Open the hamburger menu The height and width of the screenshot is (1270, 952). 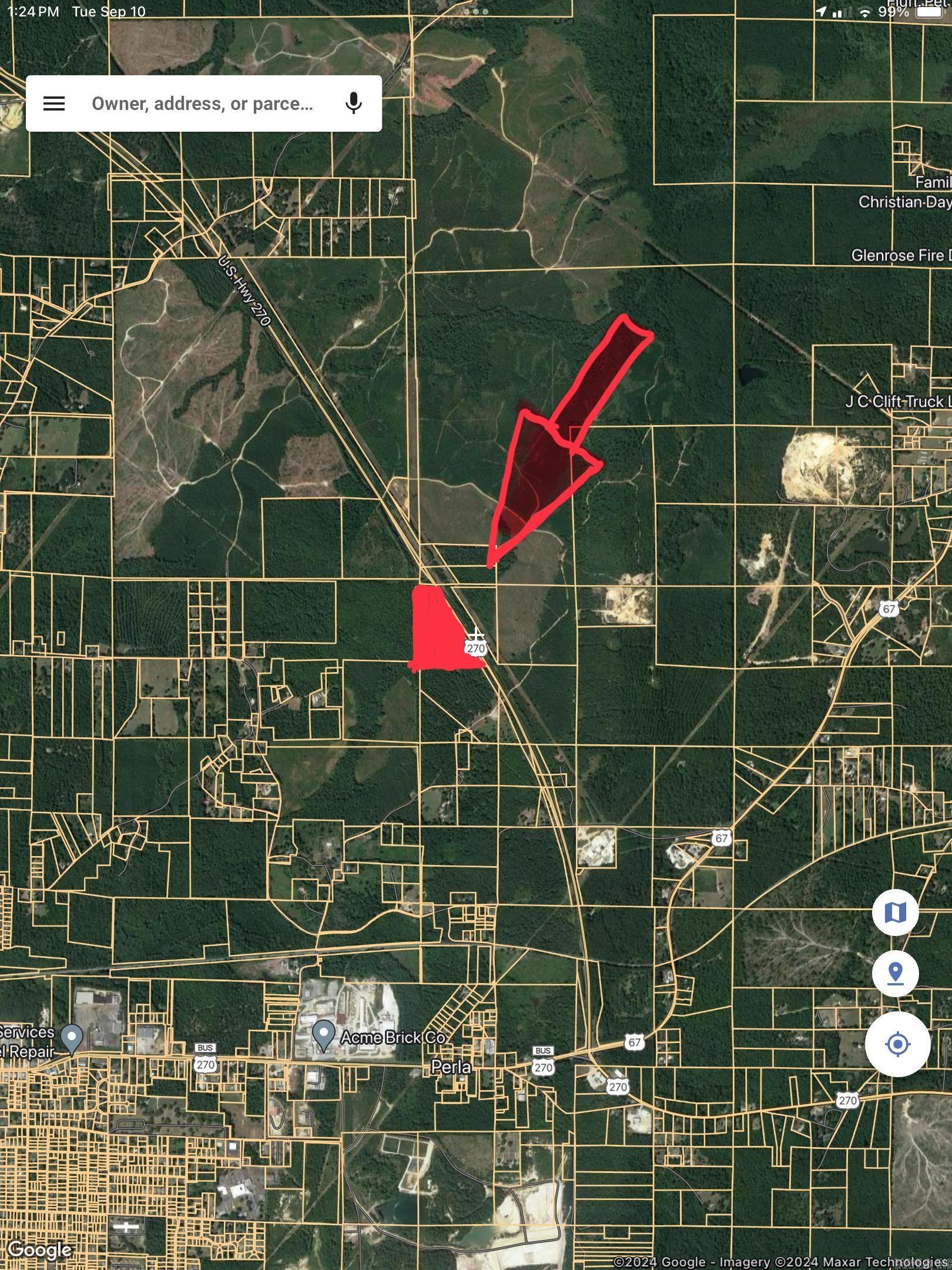54,104
